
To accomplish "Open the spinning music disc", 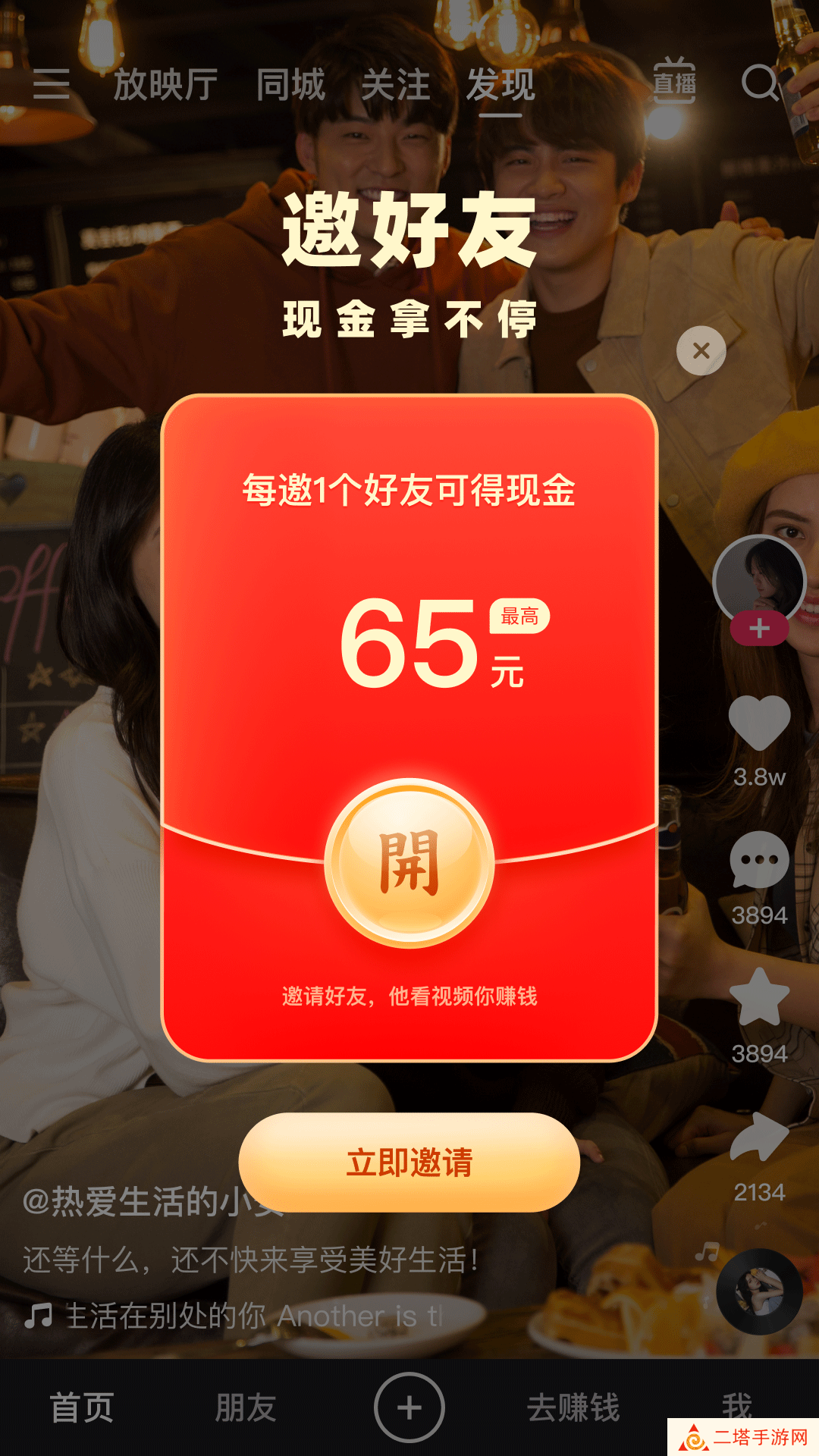I will coord(759,1291).
